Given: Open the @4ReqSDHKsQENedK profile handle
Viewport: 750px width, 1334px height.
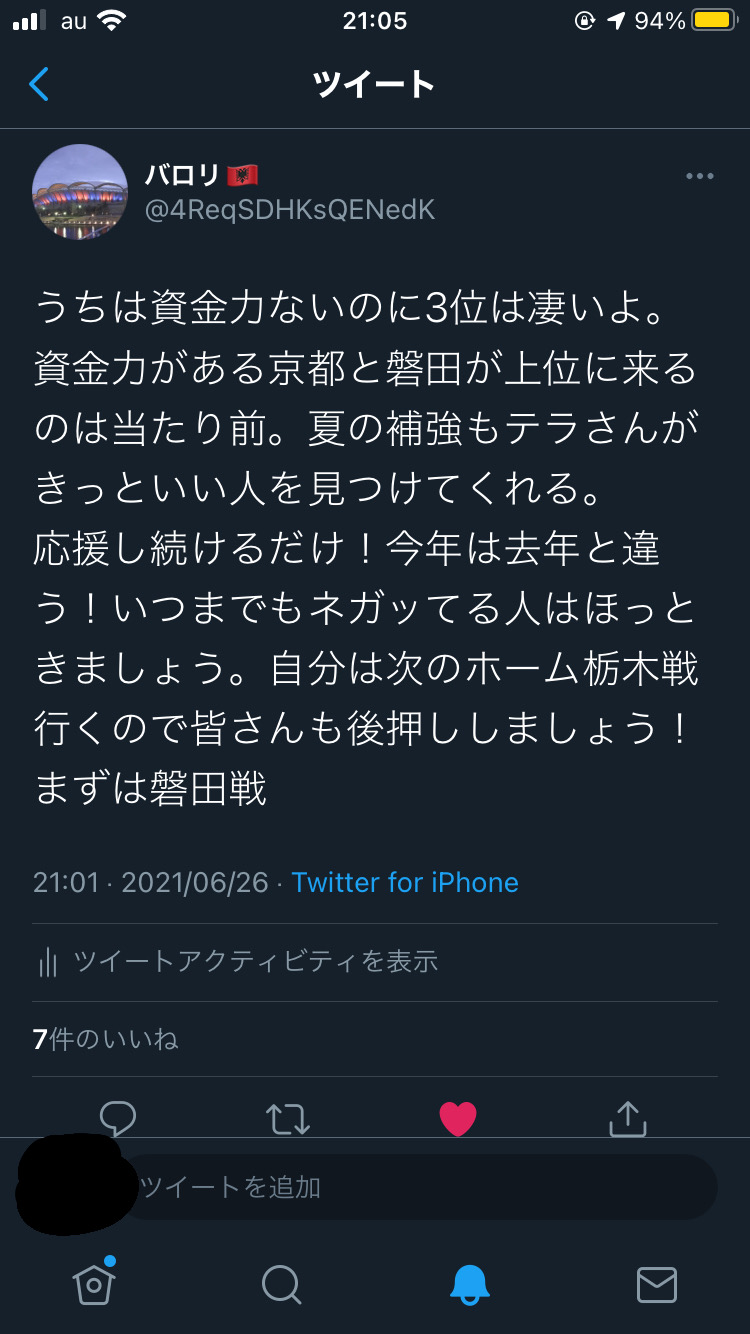Looking at the screenshot, I should 290,210.
